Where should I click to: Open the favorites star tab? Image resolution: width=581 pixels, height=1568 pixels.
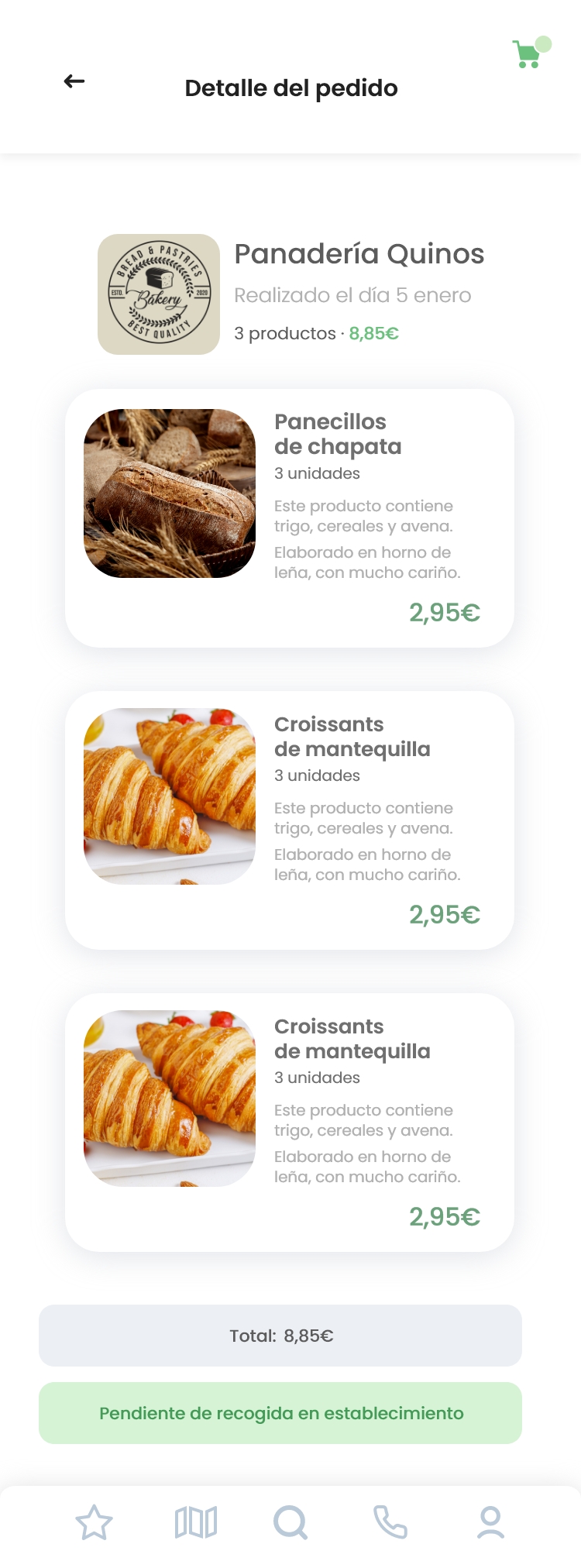[x=94, y=1523]
